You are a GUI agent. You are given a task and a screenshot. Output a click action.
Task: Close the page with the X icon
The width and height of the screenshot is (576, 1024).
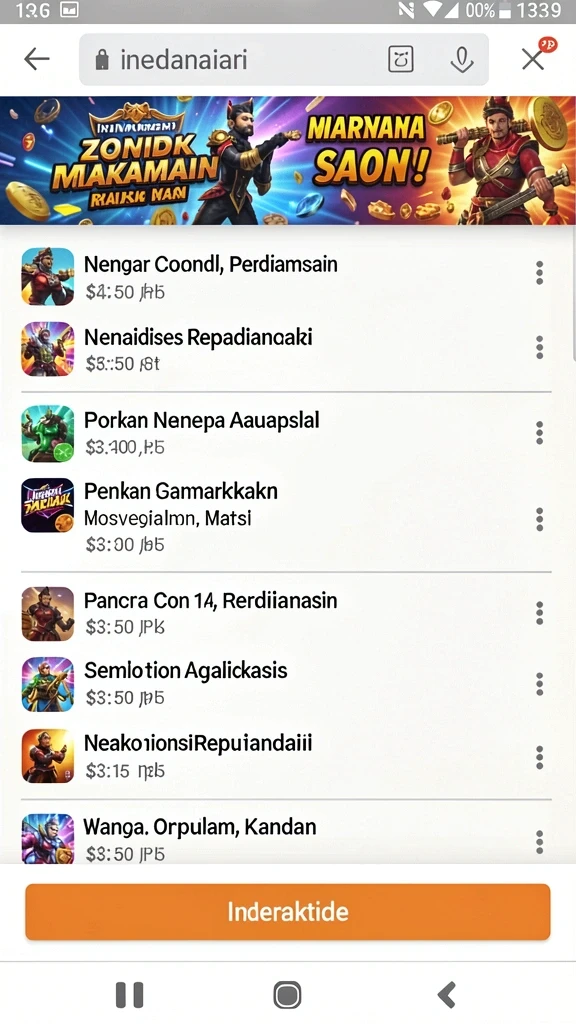click(533, 59)
